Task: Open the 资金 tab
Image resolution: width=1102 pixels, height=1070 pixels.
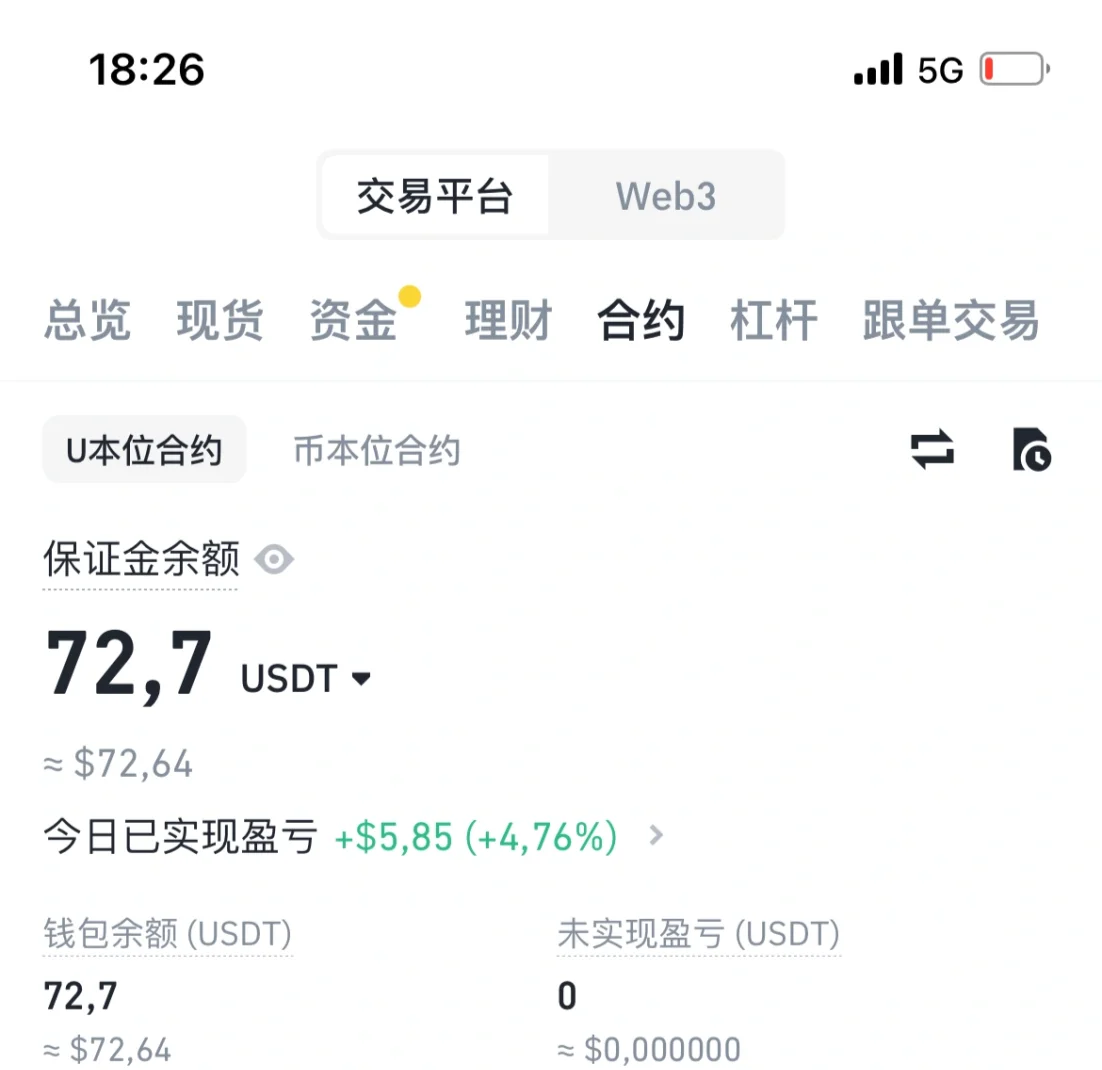Action: [354, 321]
